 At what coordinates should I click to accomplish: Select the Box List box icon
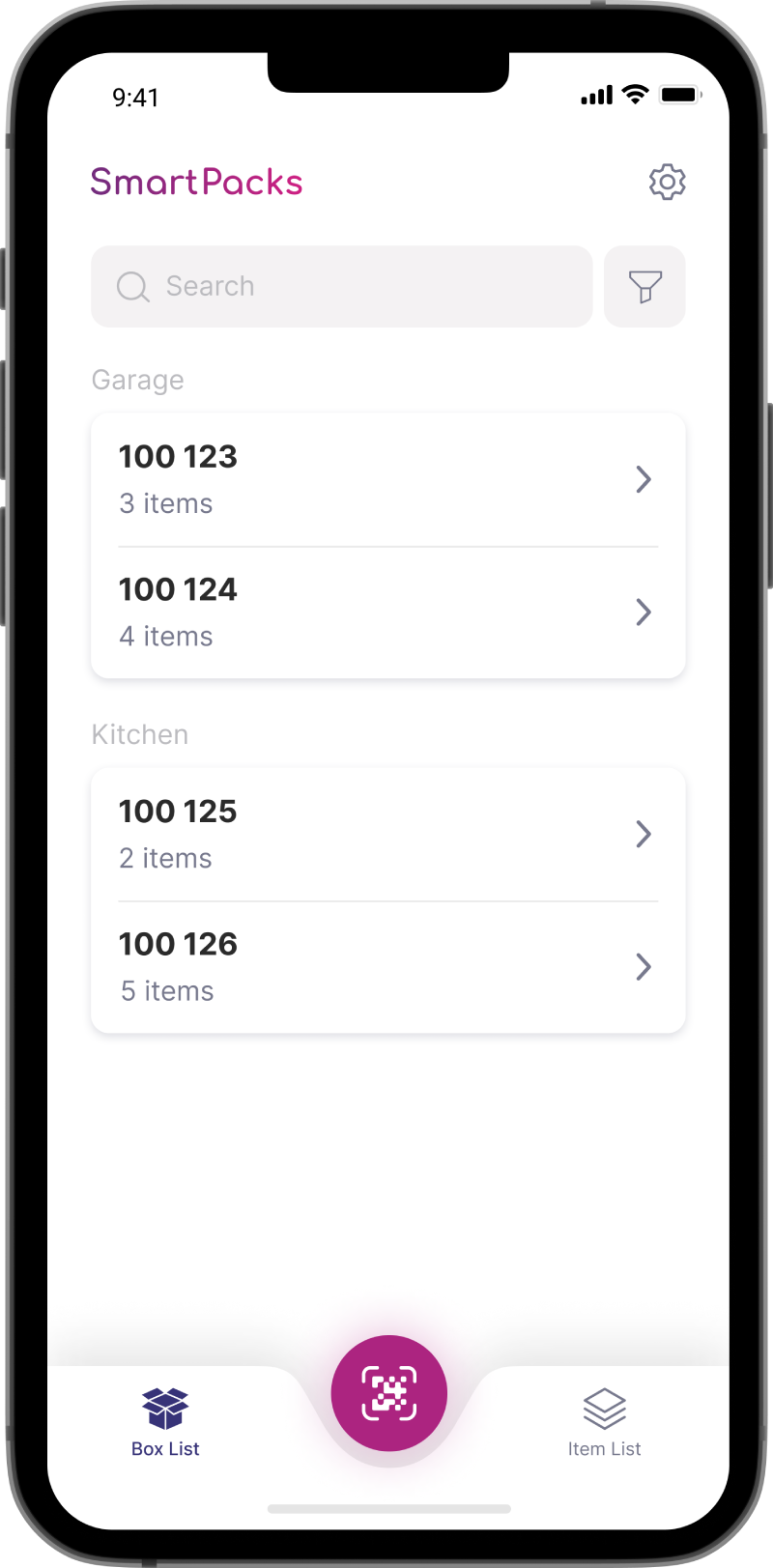coord(164,1403)
